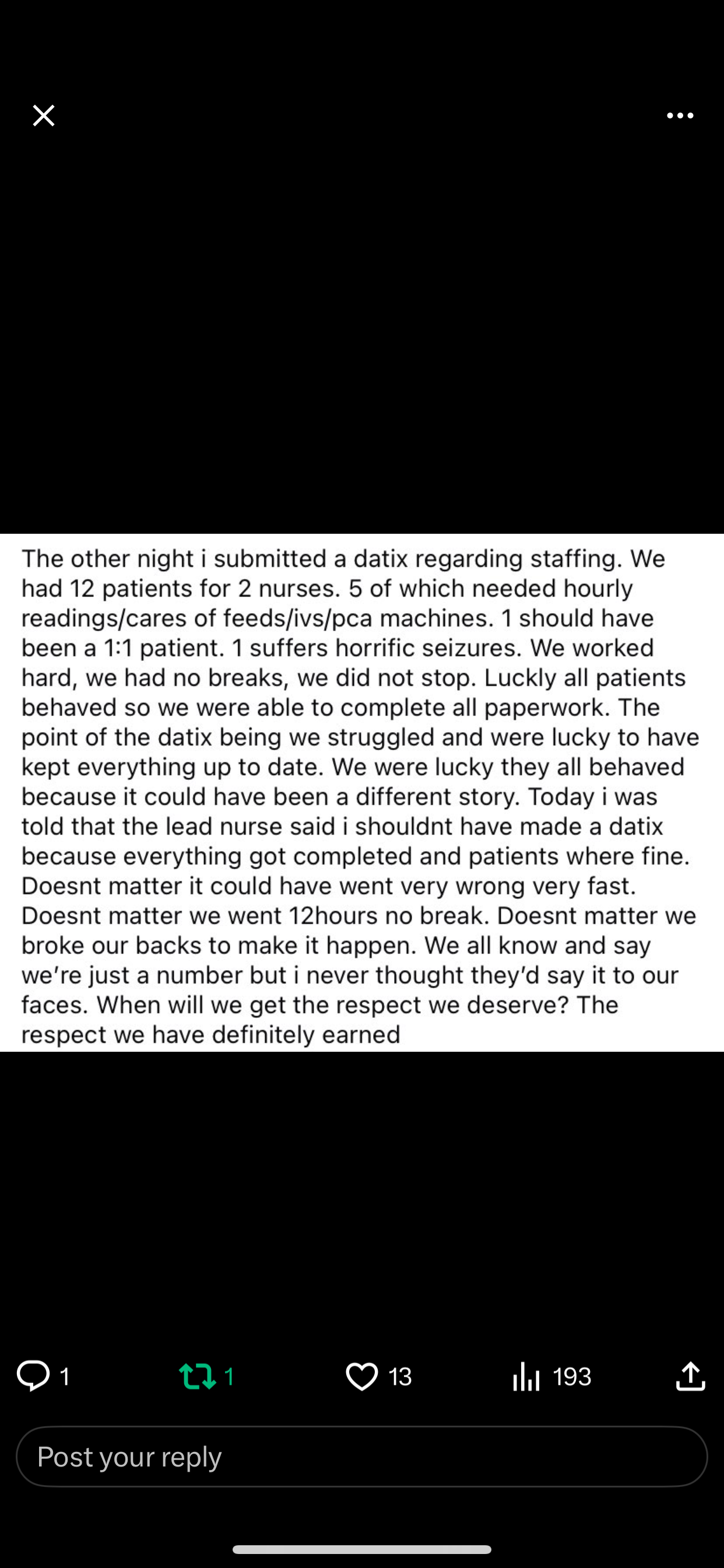Tap the image containing the datix story
This screenshot has height=1568, width=724.
coord(362,793)
